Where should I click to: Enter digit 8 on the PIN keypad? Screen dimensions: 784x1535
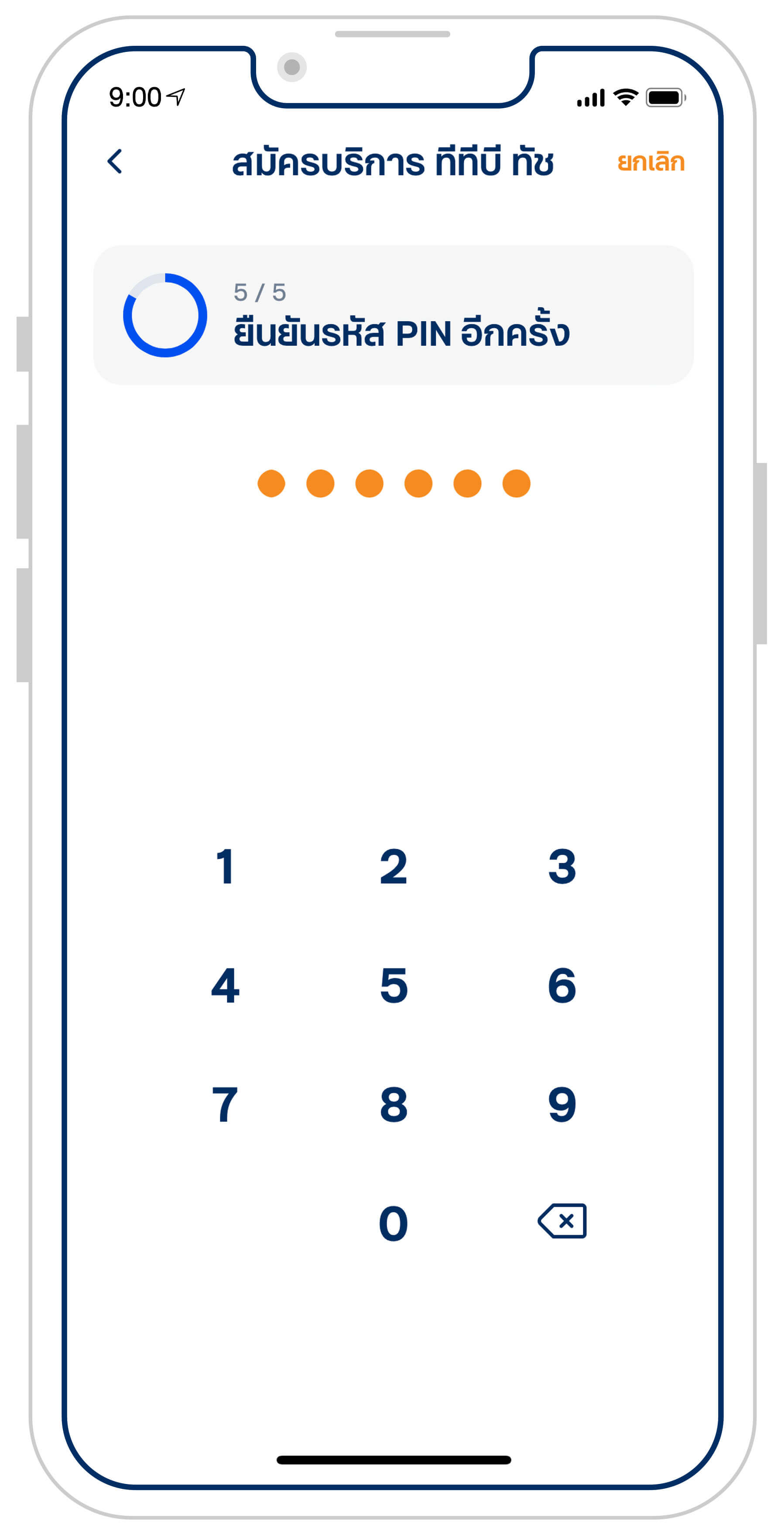click(393, 1104)
